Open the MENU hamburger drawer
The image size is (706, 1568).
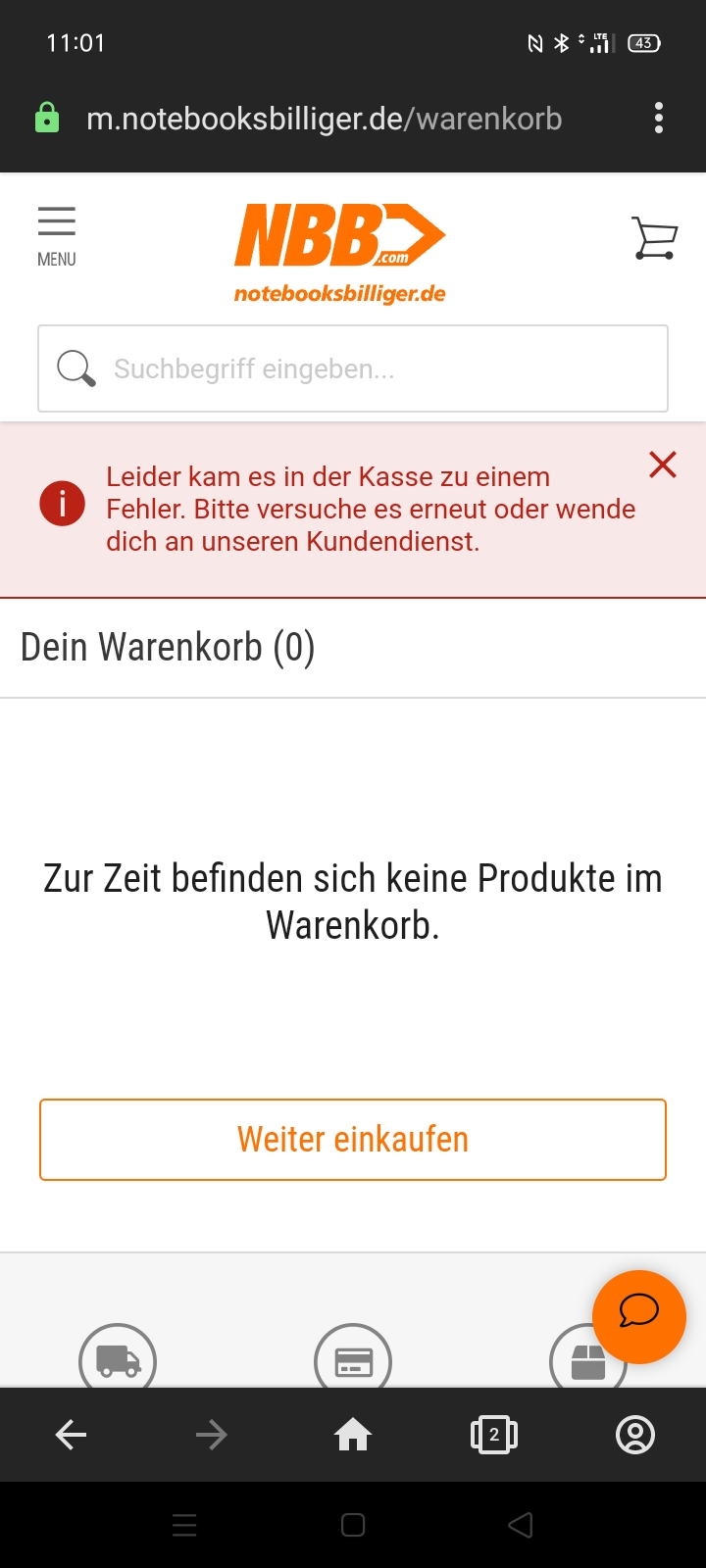[57, 235]
